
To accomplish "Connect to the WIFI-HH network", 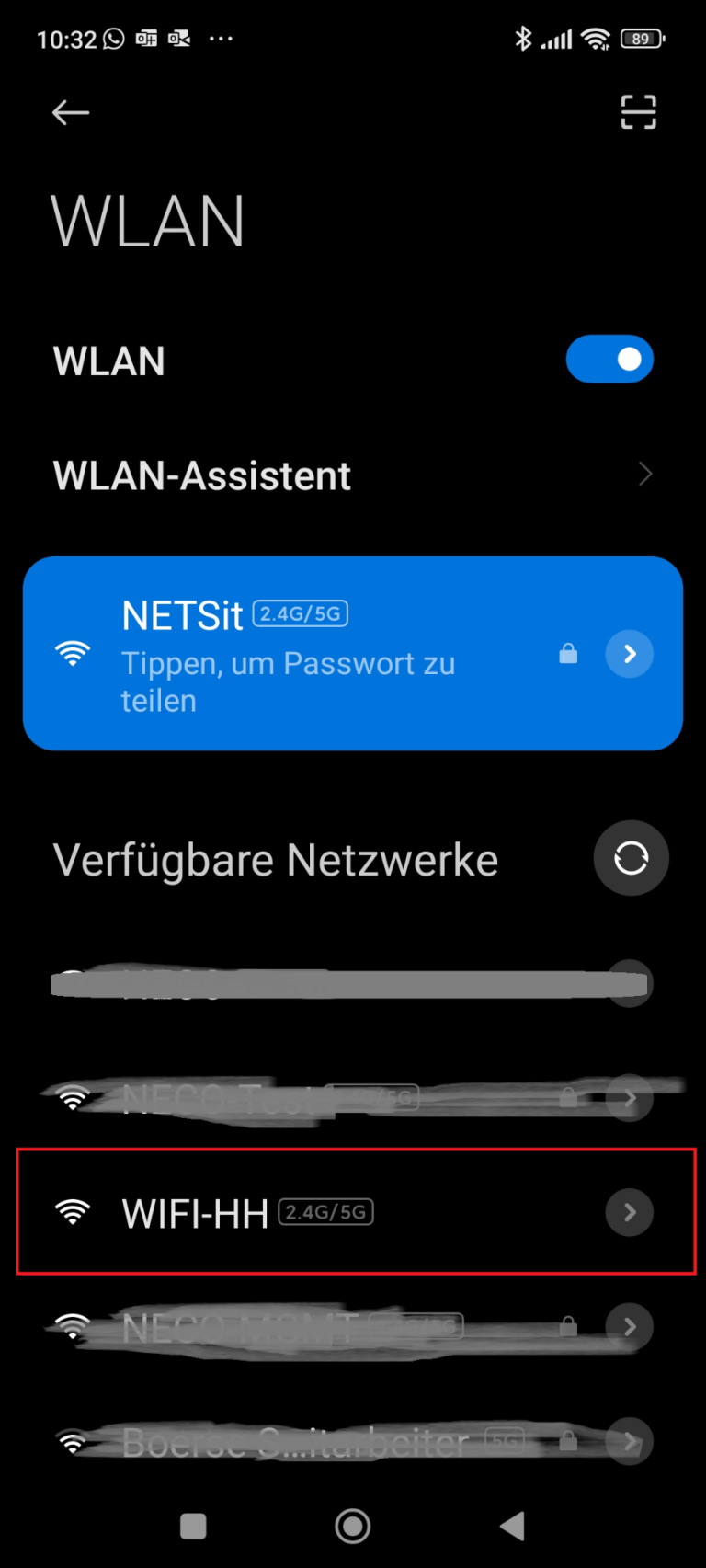I will pos(356,1211).
